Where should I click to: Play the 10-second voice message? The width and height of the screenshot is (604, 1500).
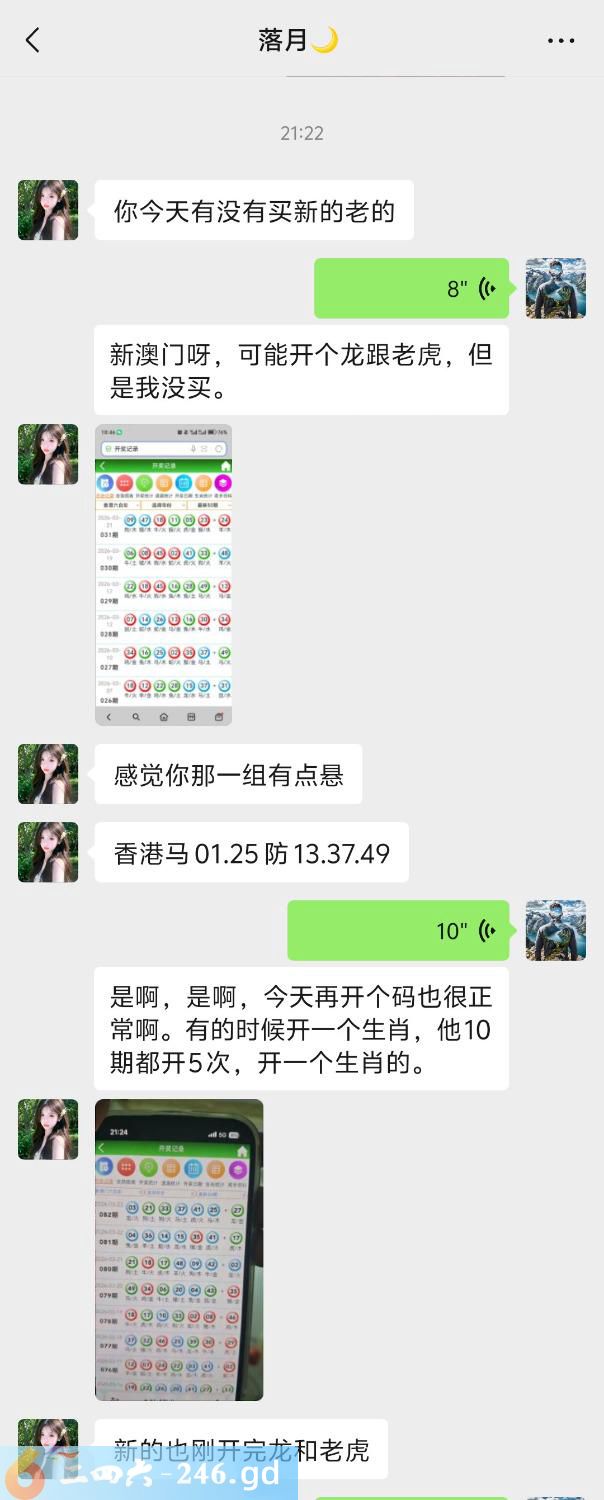point(398,931)
